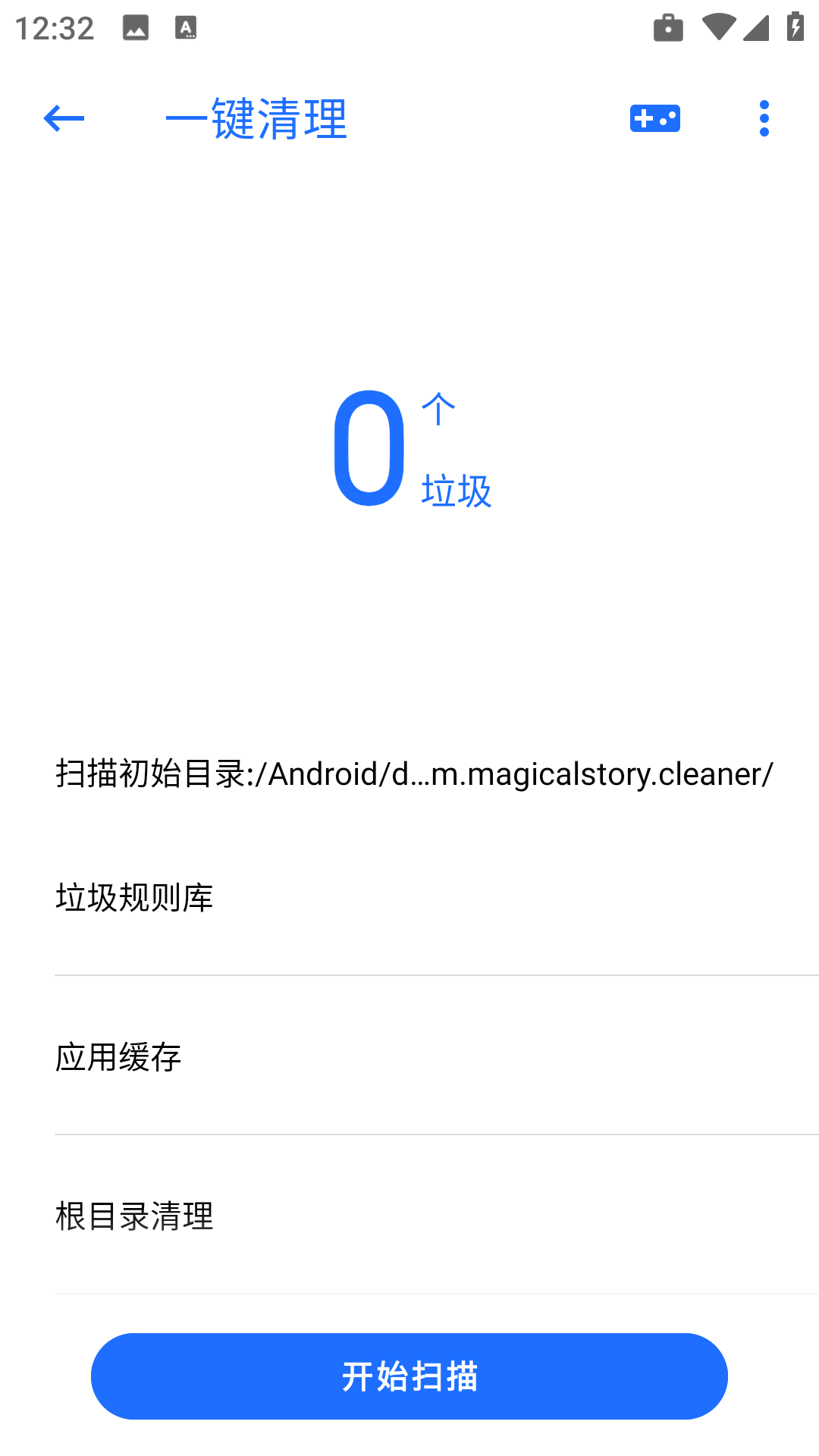Open the three-dot overflow menu
Screen dimensions: 819x1456
click(763, 119)
